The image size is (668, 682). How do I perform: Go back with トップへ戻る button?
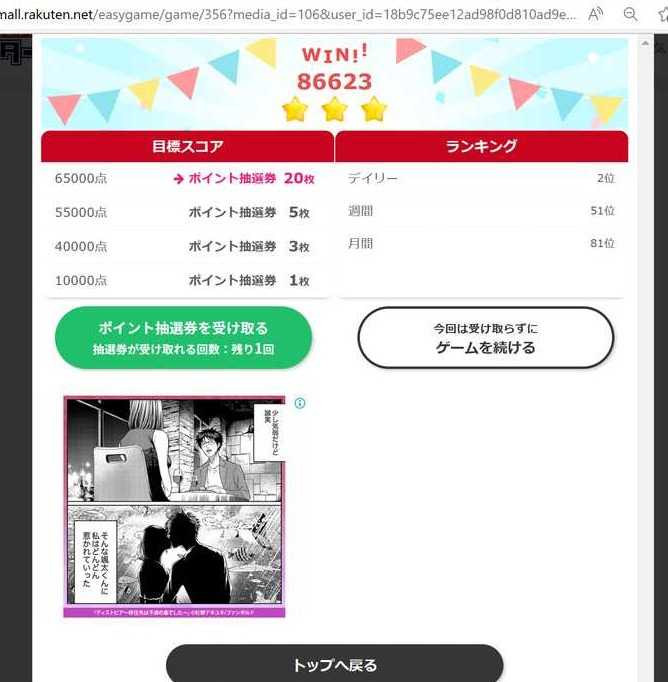334,664
